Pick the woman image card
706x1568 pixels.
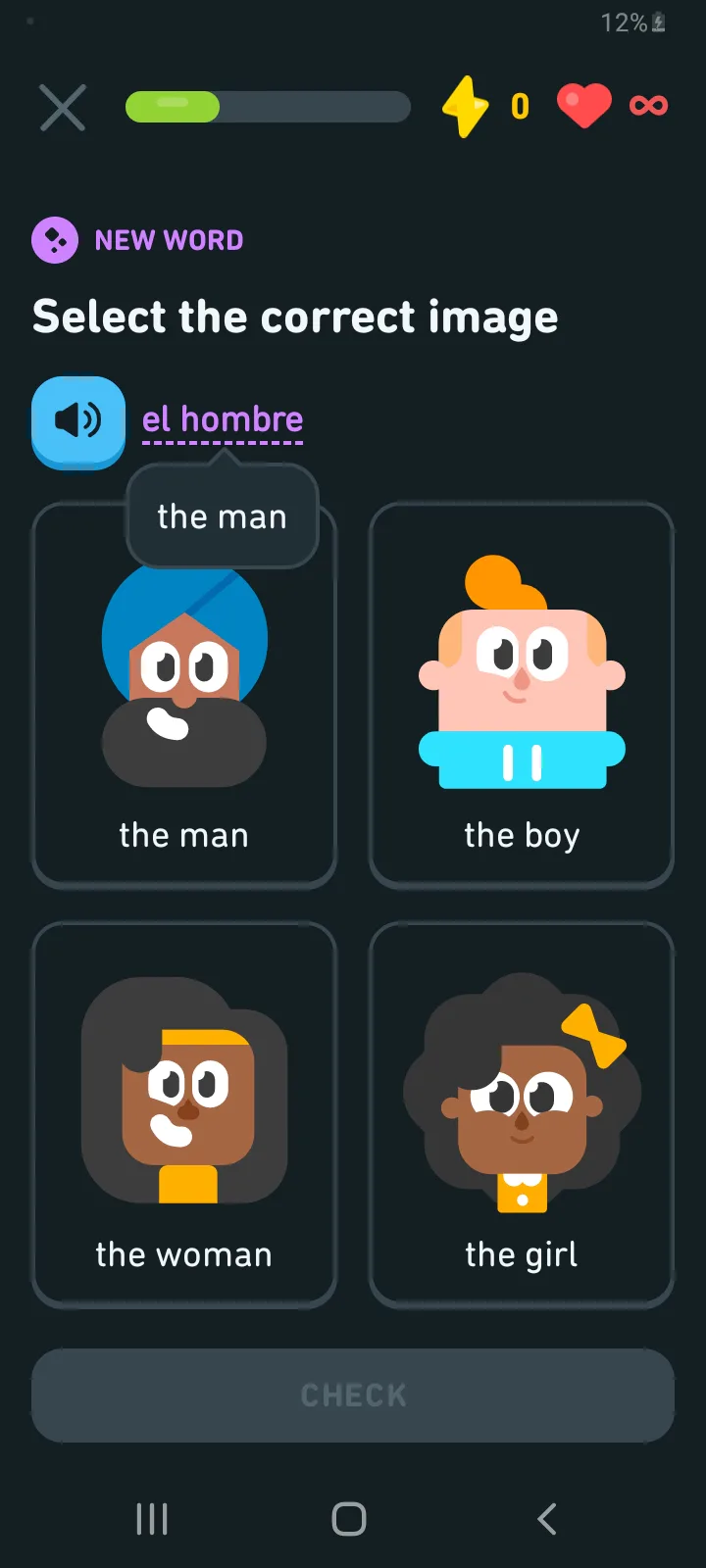coord(184,1115)
